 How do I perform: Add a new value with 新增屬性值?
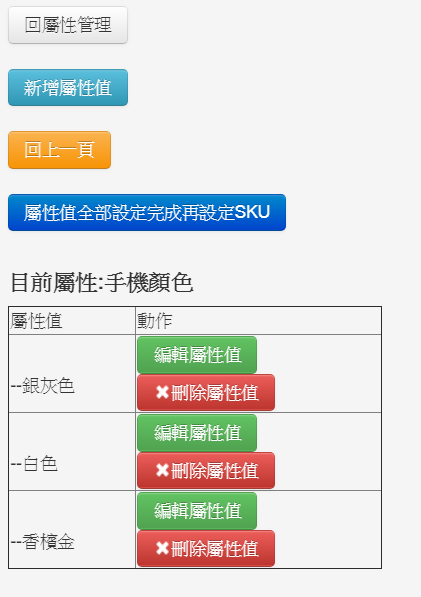[68, 88]
